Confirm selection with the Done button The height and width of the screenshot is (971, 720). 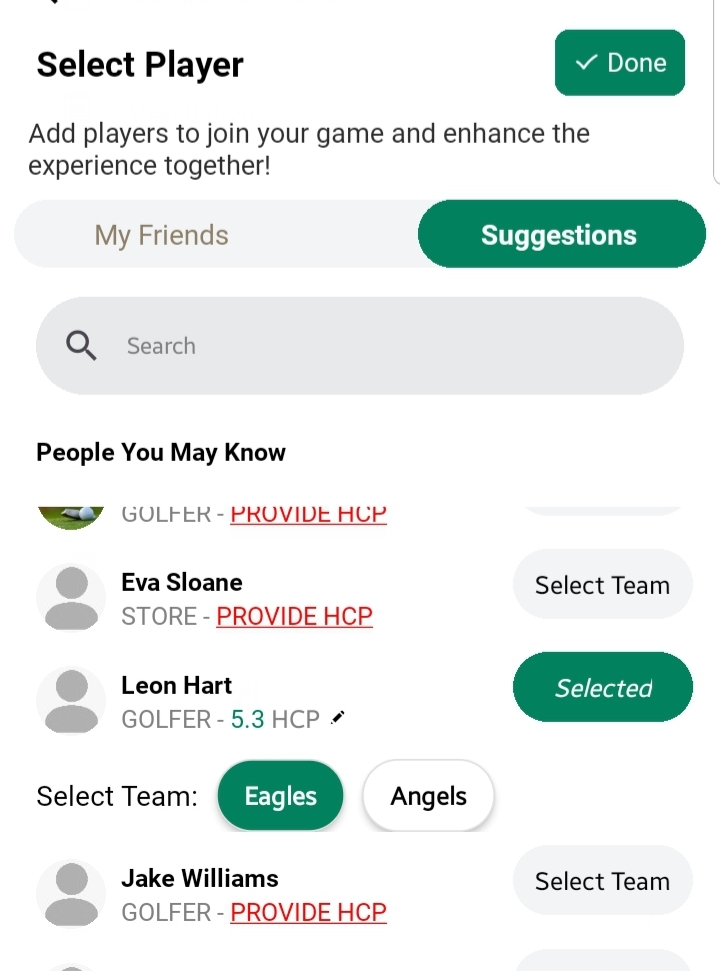click(619, 63)
